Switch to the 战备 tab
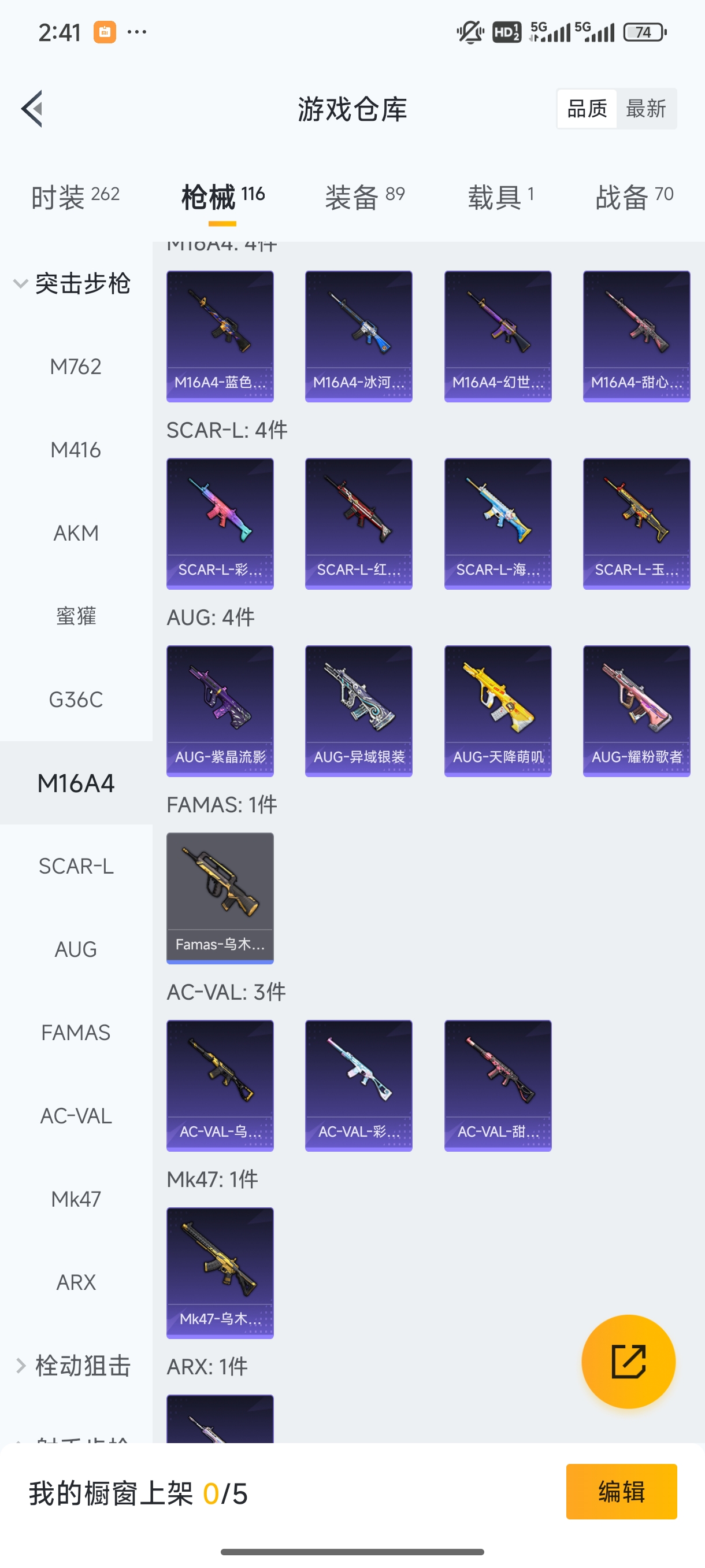This screenshot has height=1568, width=705. coord(634,197)
